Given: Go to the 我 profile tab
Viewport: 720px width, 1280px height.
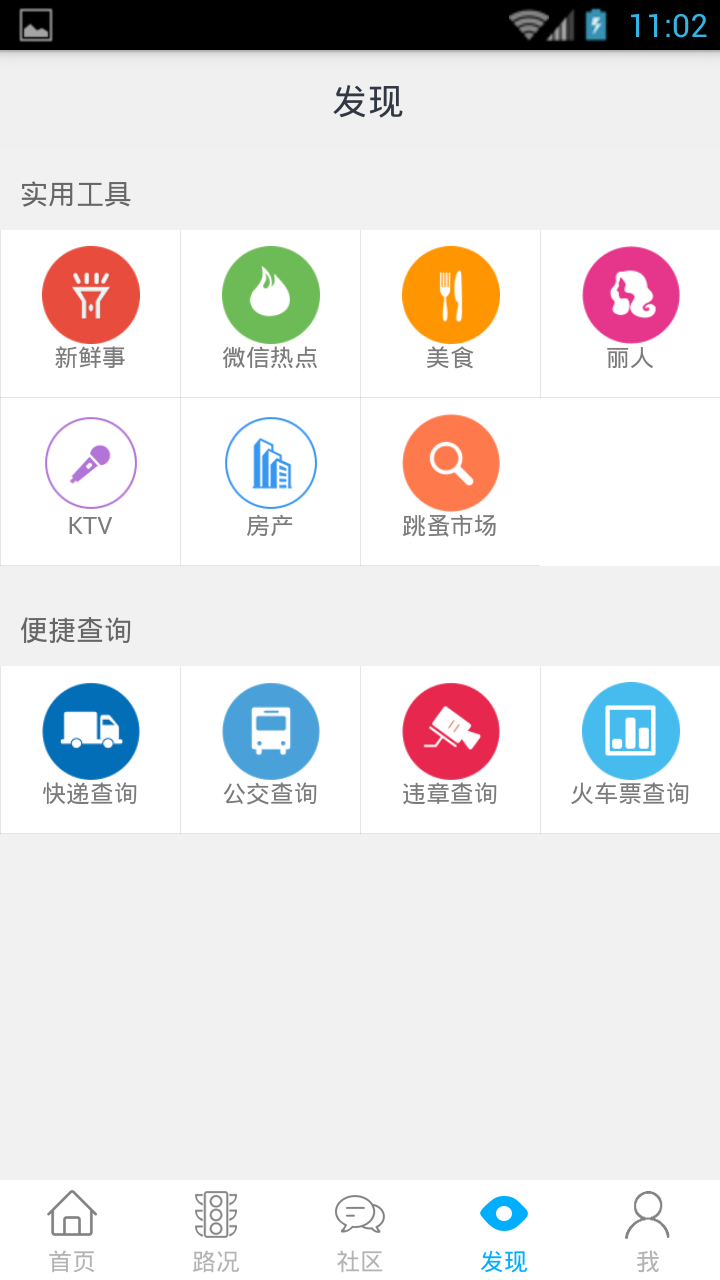Looking at the screenshot, I should click(x=648, y=1231).
